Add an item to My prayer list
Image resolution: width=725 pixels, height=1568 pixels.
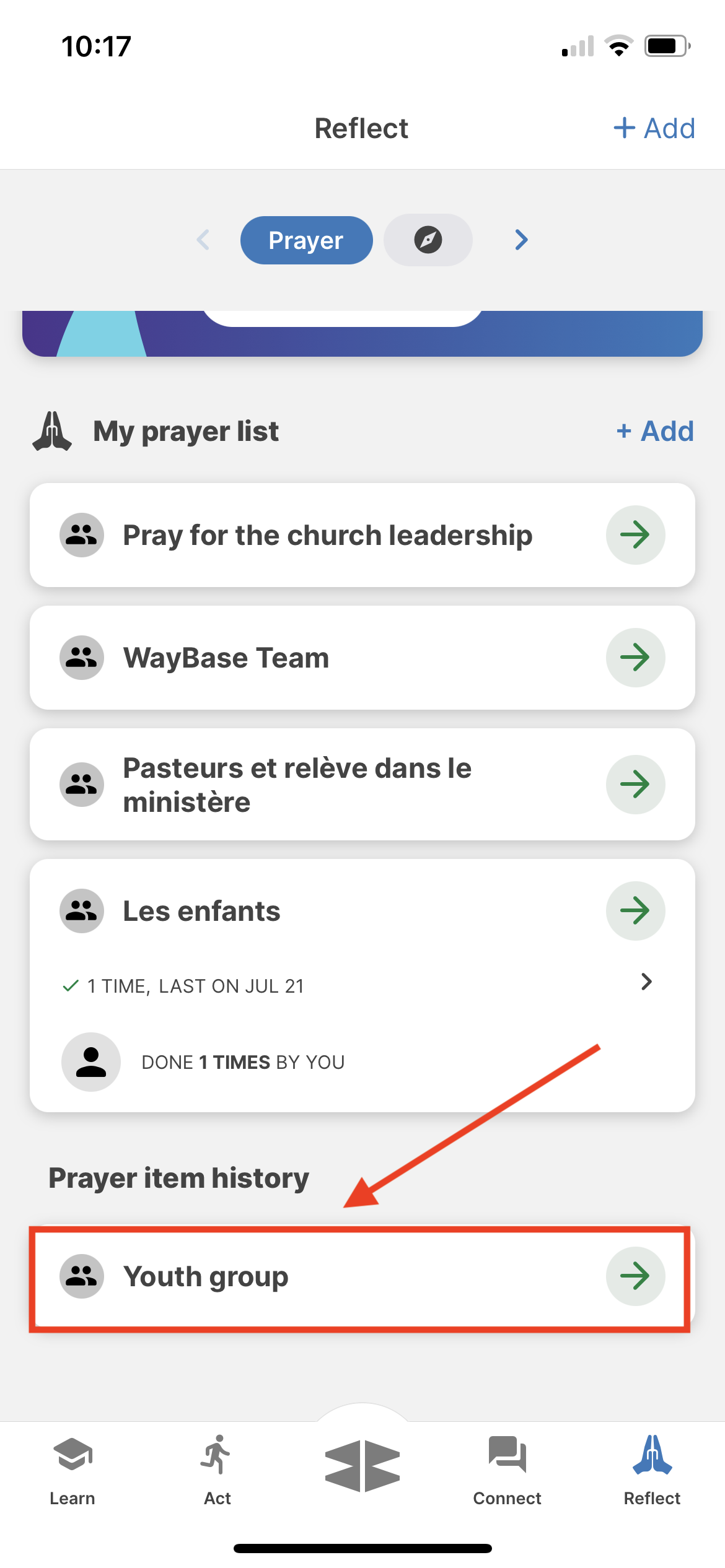coord(655,431)
